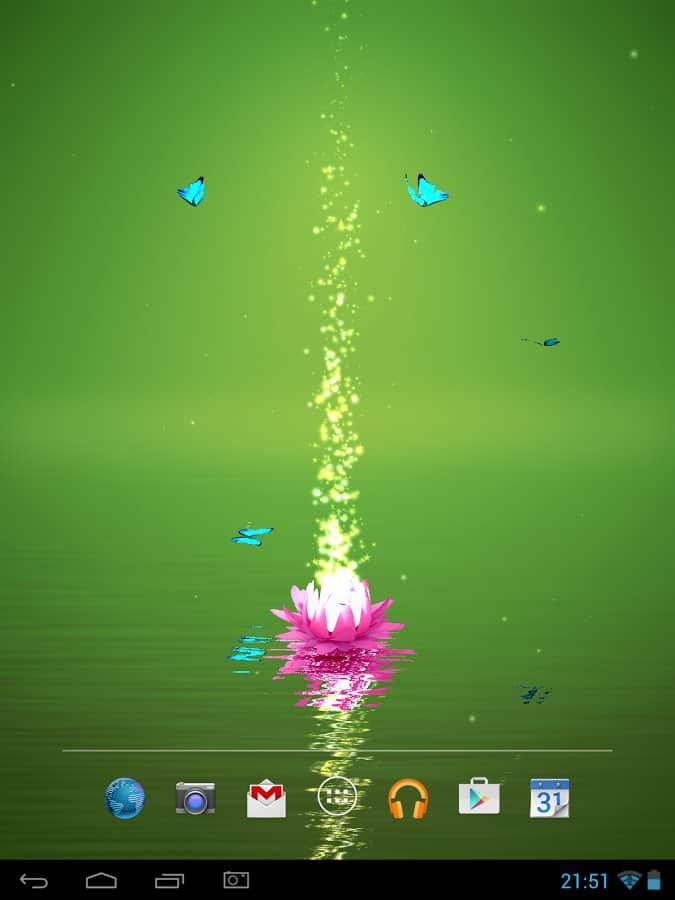675x900 pixels.
Task: Open the Browser globe app
Action: tap(125, 798)
